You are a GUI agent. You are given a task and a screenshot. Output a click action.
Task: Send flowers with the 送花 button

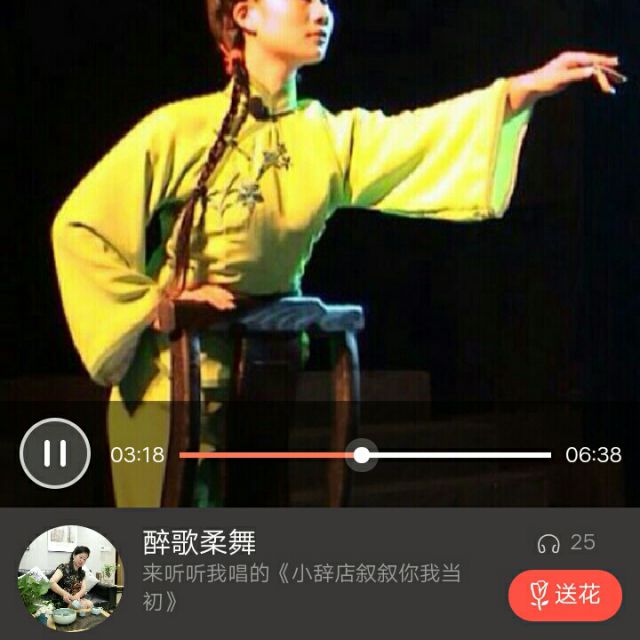[x=565, y=596]
